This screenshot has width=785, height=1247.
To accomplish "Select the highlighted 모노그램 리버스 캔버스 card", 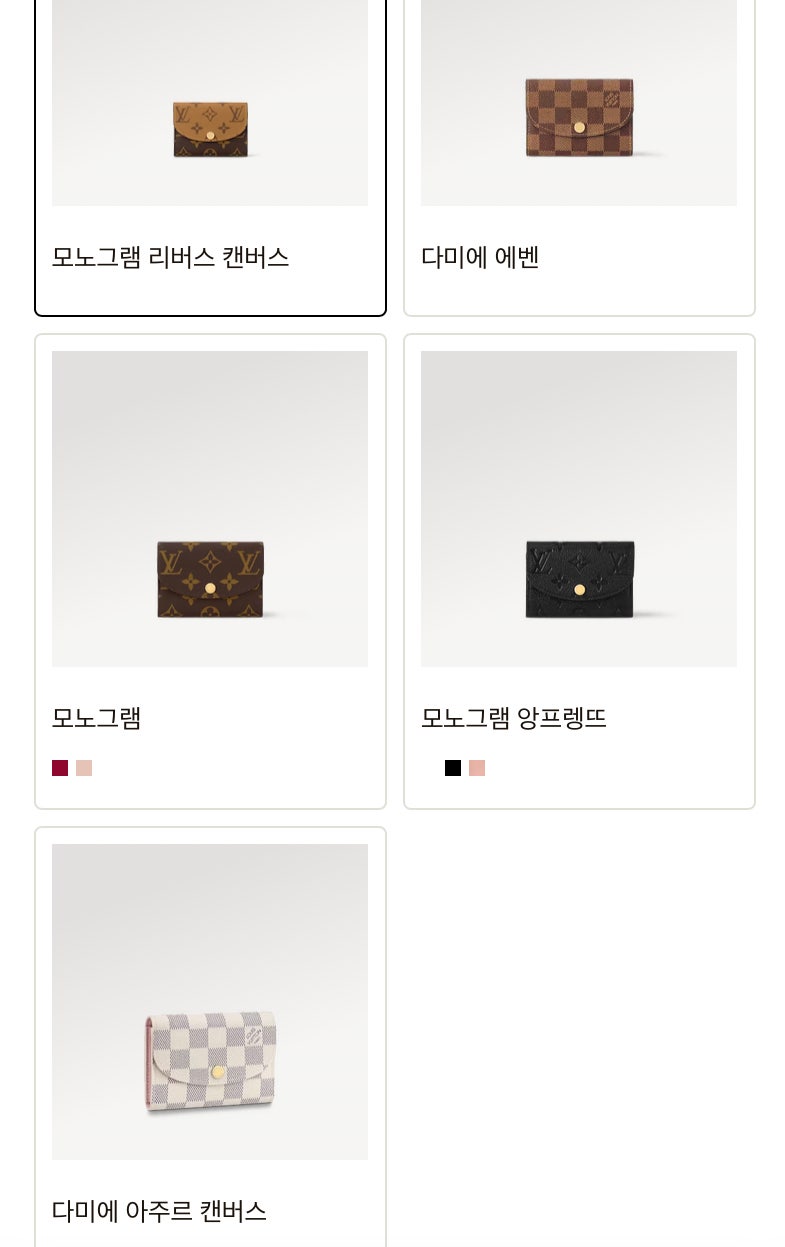I will (210, 155).
